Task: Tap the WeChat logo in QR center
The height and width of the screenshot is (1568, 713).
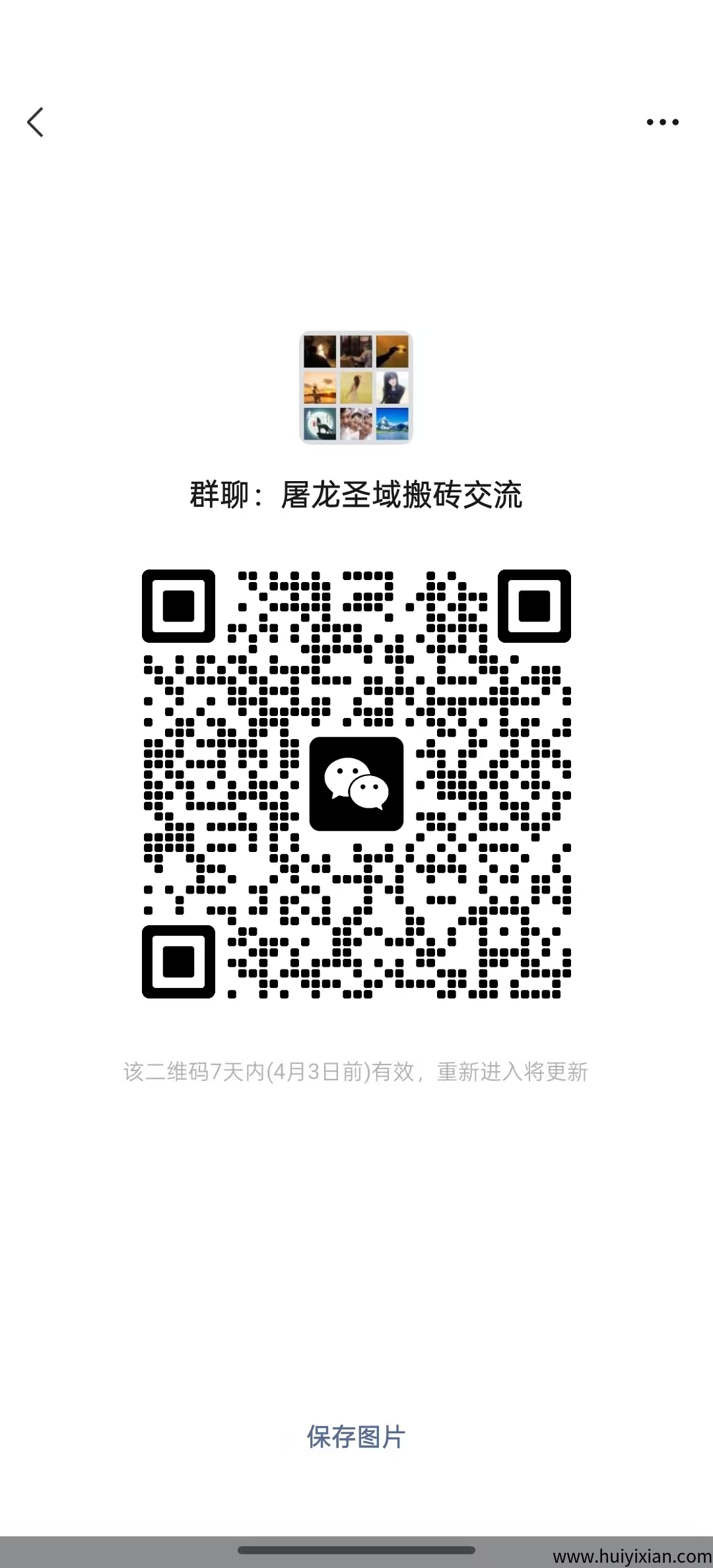Action: pos(356,785)
